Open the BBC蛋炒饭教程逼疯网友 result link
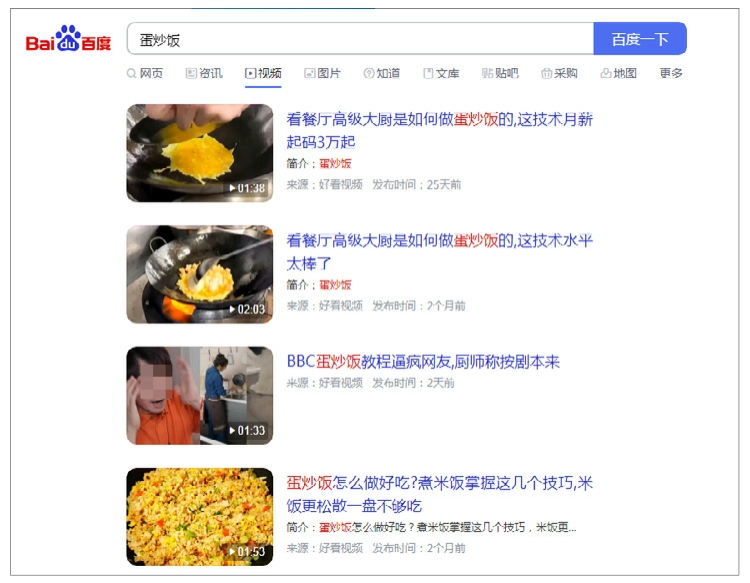750x583 pixels. [423, 362]
